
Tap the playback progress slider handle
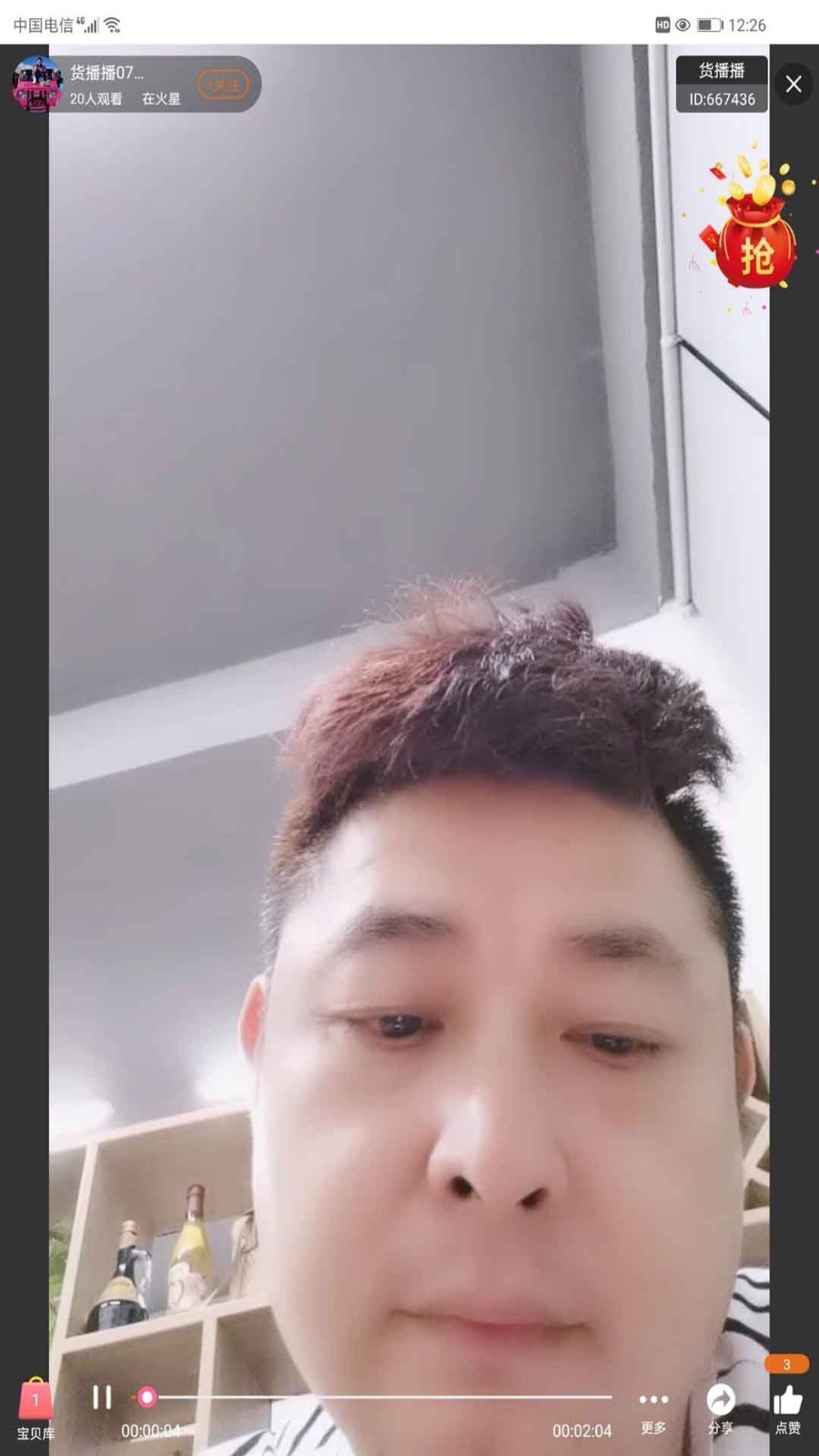pyautogui.click(x=147, y=1394)
